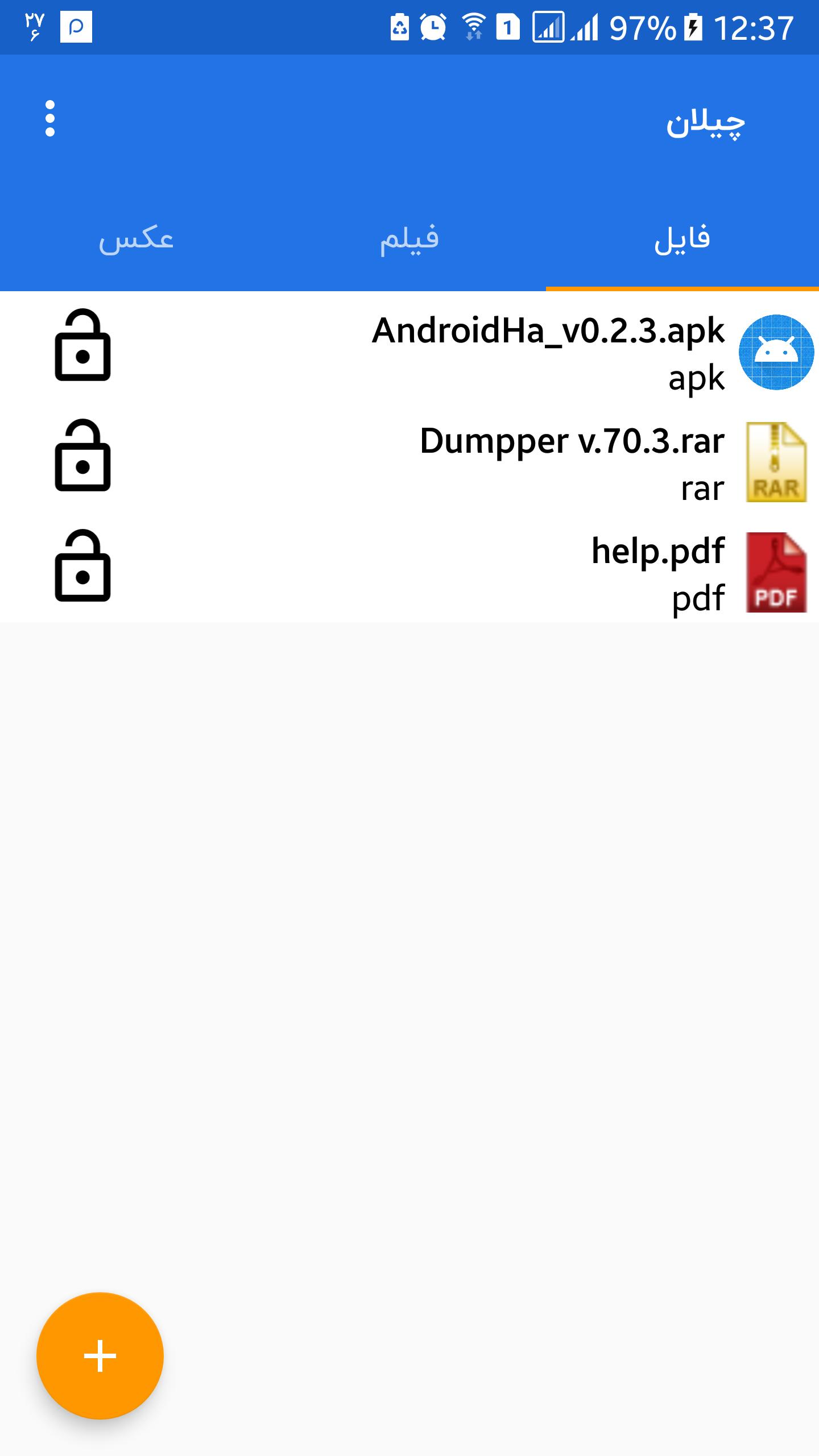Switch to the عکس tab
819x1456 pixels.
(136, 239)
